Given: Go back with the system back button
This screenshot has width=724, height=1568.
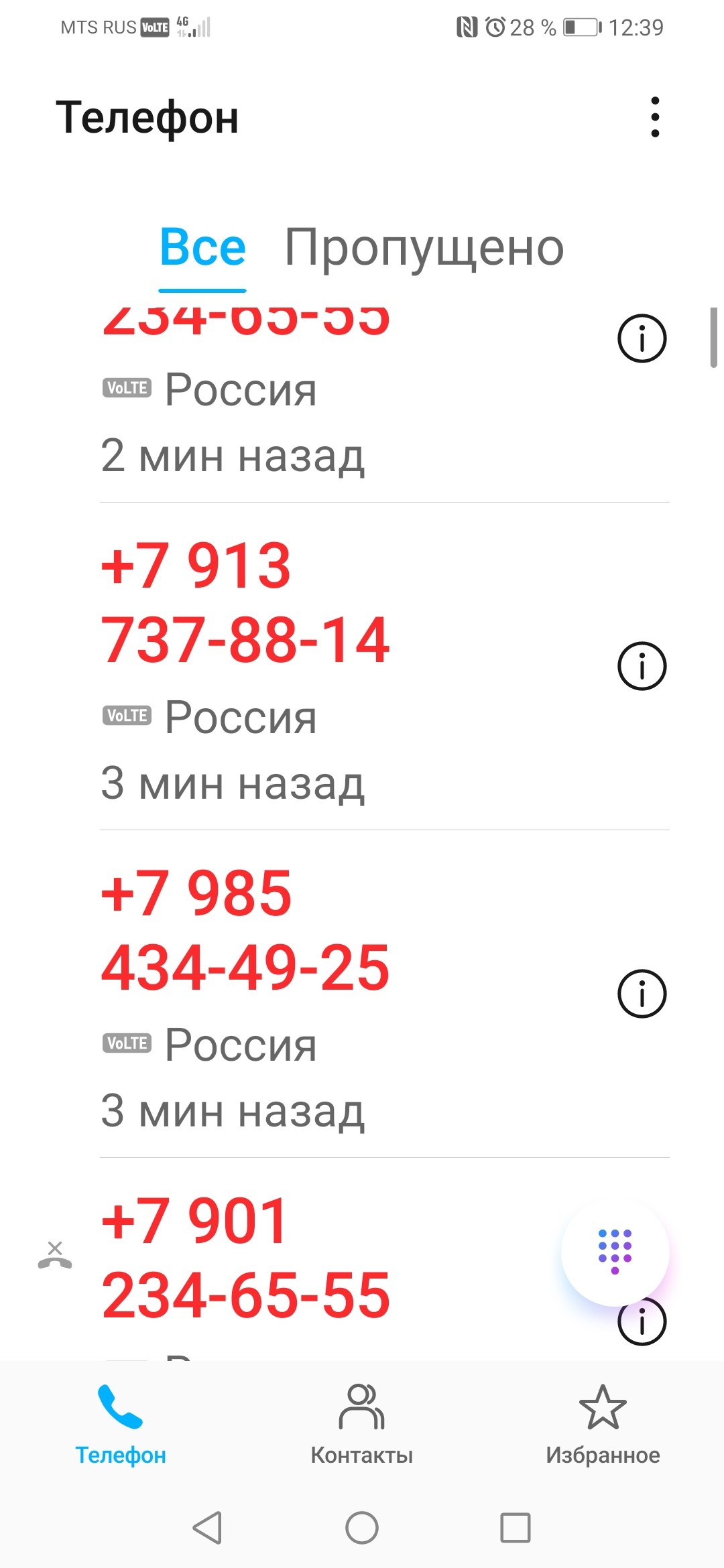Looking at the screenshot, I should pyautogui.click(x=207, y=1528).
